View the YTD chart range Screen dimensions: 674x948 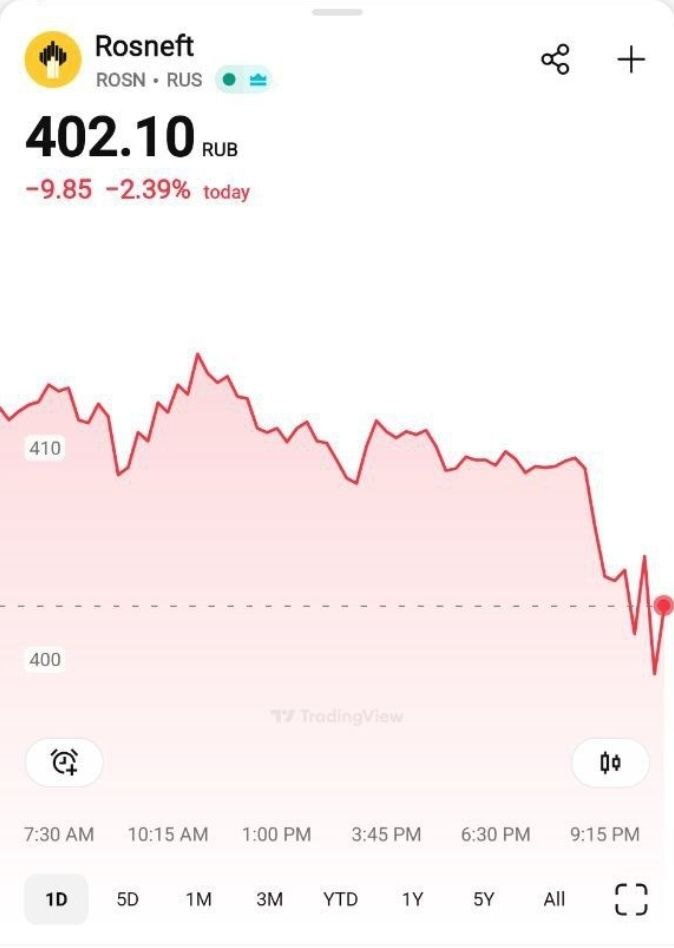[x=340, y=899]
